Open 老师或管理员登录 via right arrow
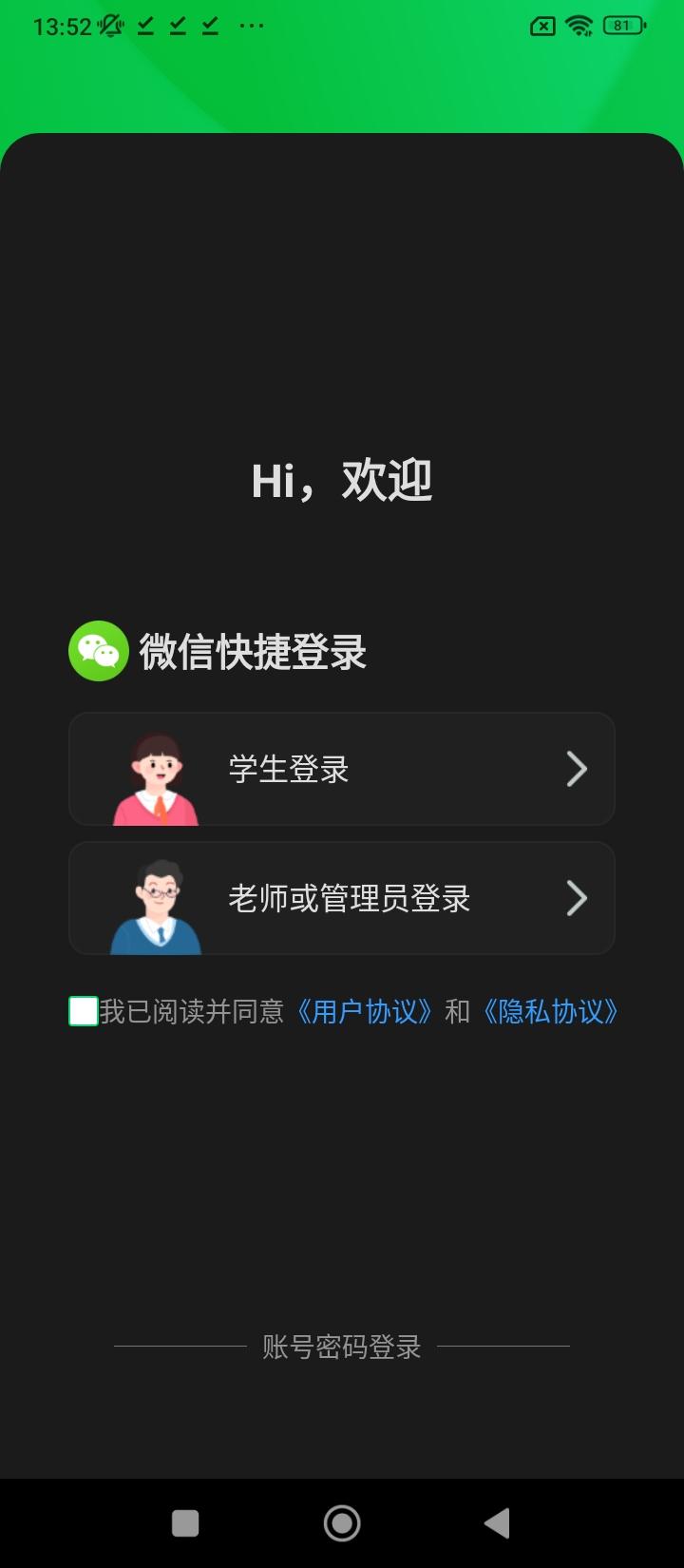684x1568 pixels. click(577, 898)
